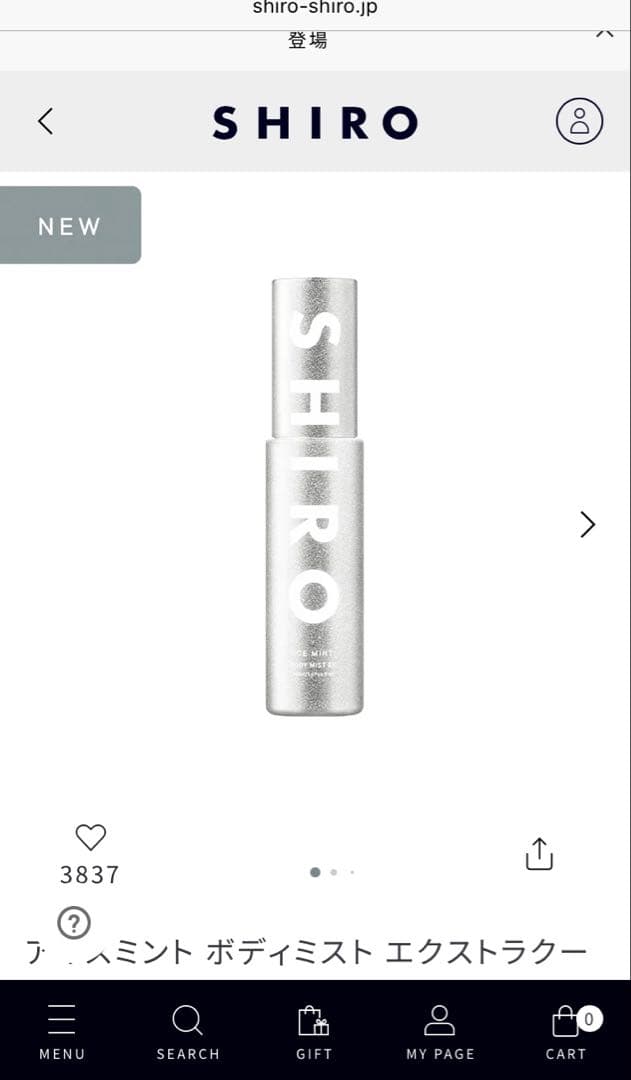This screenshot has height=1080, width=631.
Task: Share this product page
Action: pos(539,854)
